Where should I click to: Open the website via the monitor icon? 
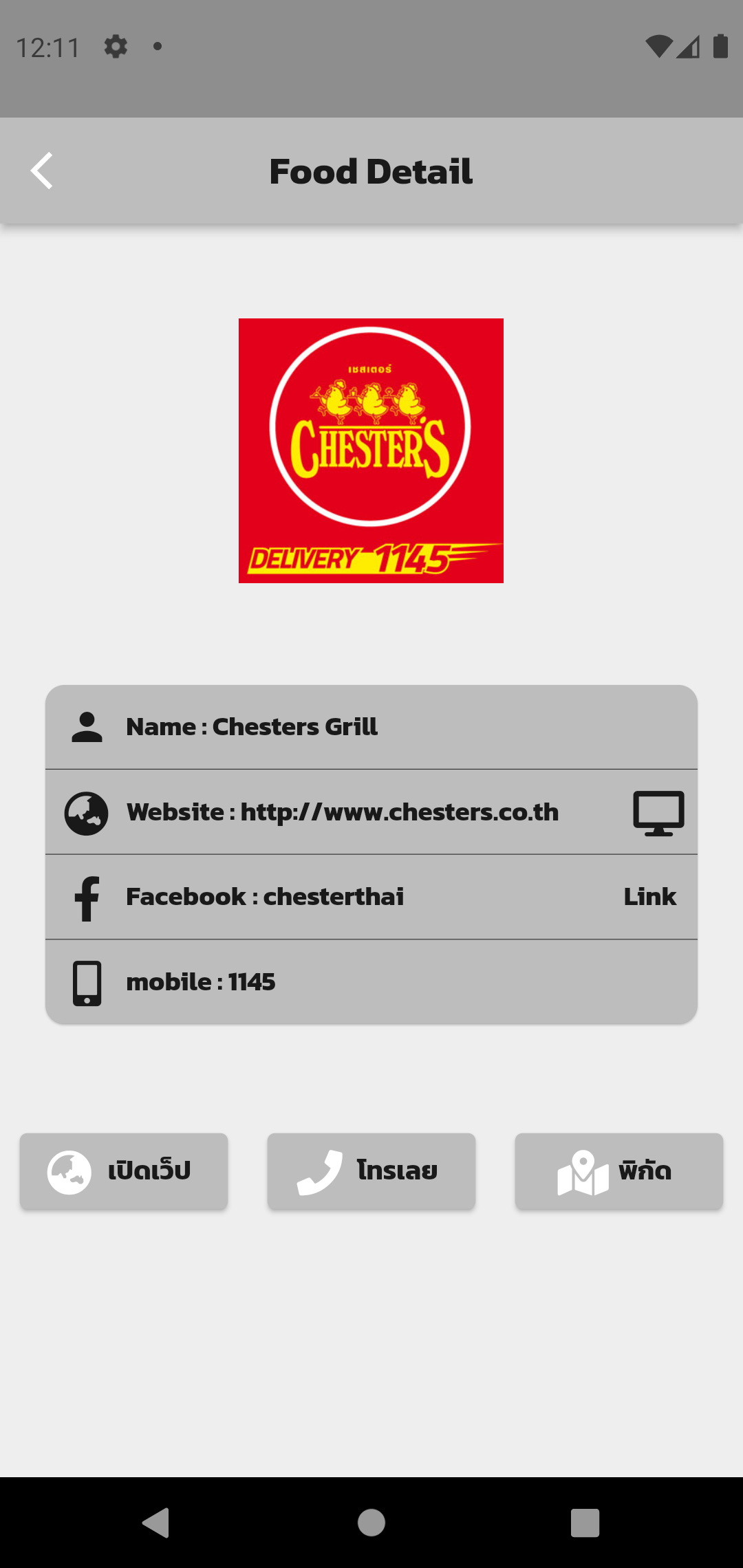coord(658,813)
